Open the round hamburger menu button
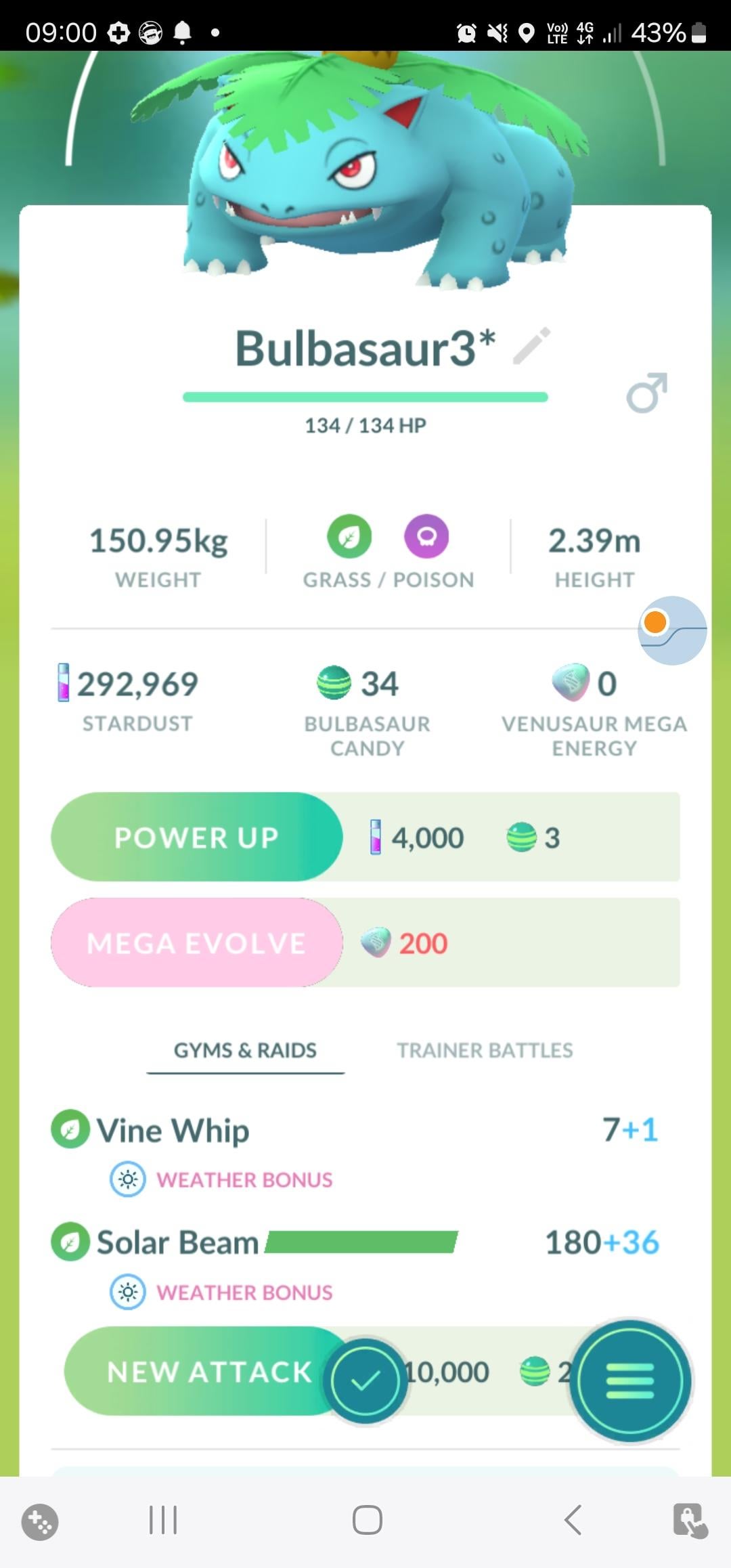This screenshot has height=1568, width=731. coord(630,1380)
